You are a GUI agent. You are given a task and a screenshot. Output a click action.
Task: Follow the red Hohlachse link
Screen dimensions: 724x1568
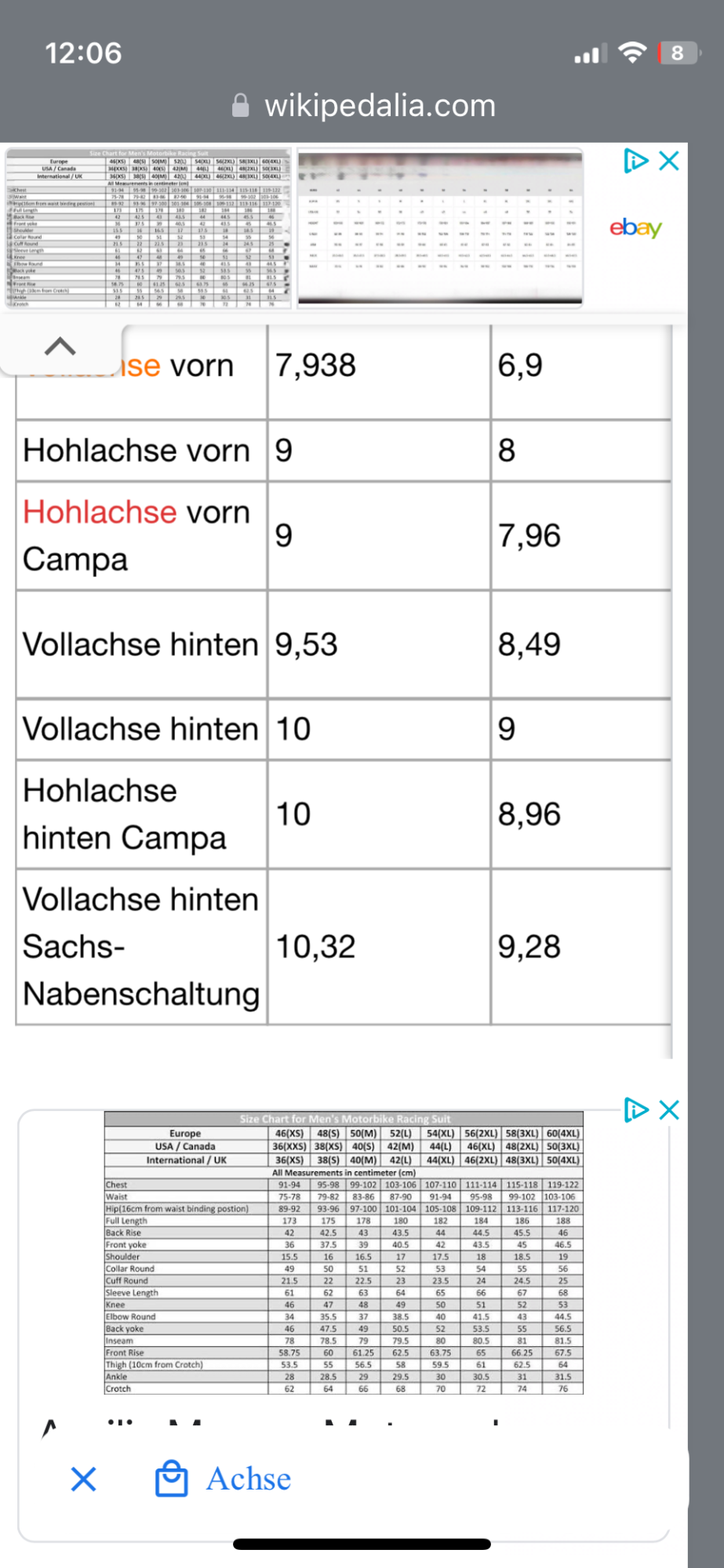point(100,512)
